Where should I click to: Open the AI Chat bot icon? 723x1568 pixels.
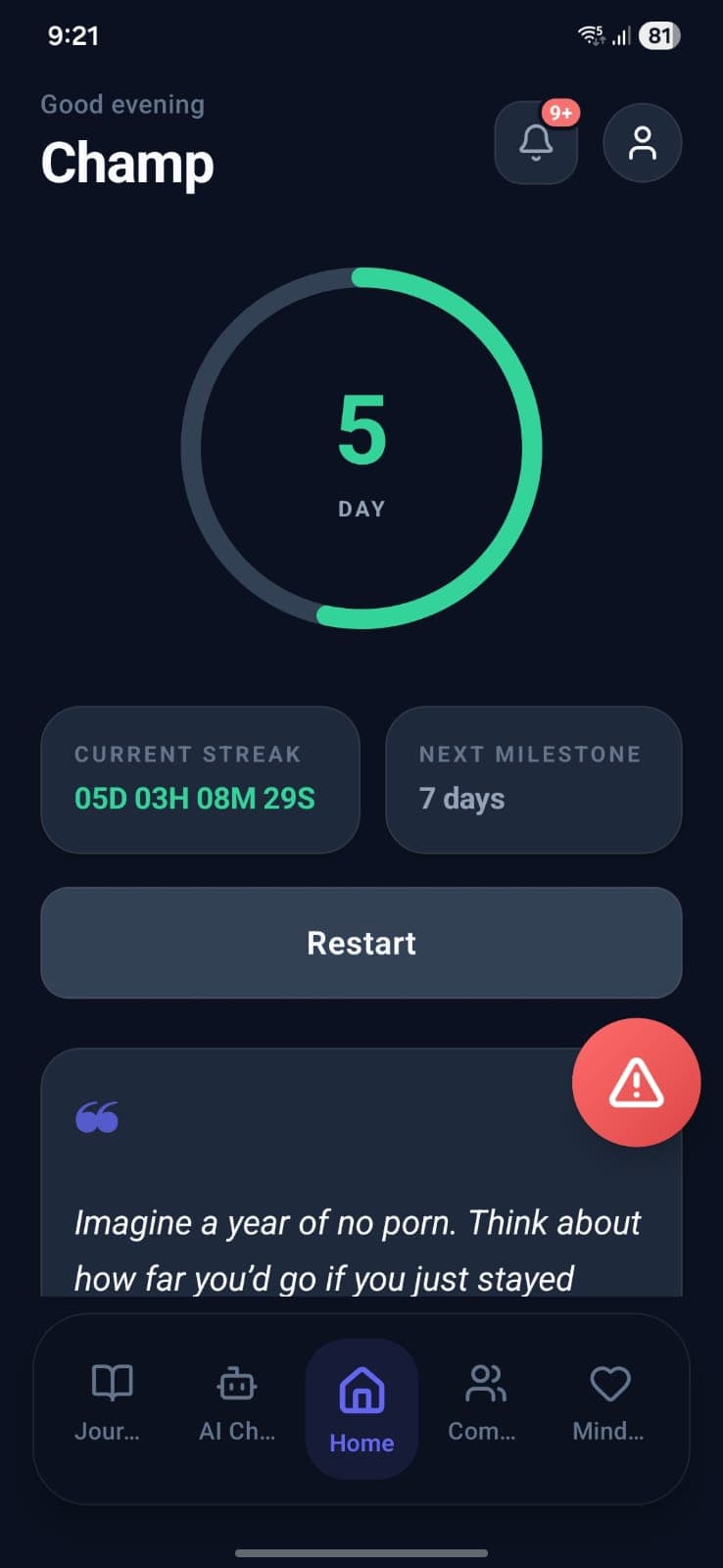235,1384
